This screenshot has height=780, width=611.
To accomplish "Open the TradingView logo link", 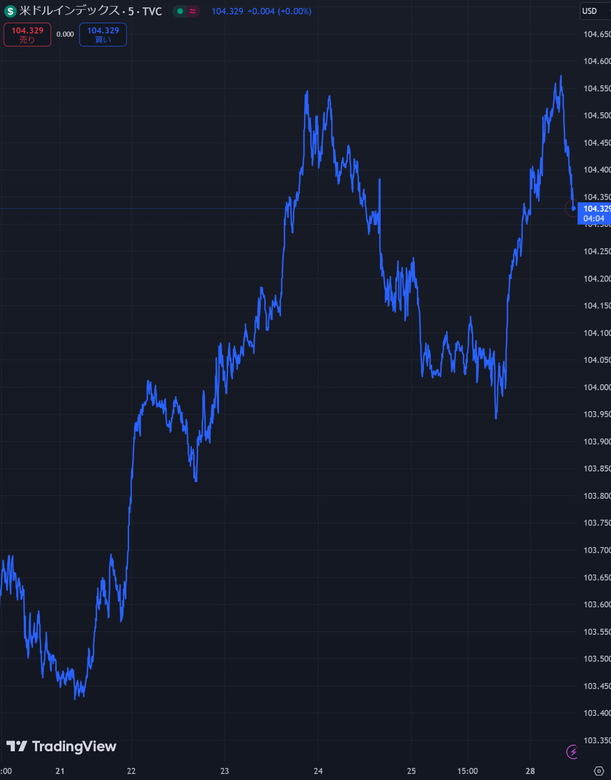I will [x=61, y=746].
